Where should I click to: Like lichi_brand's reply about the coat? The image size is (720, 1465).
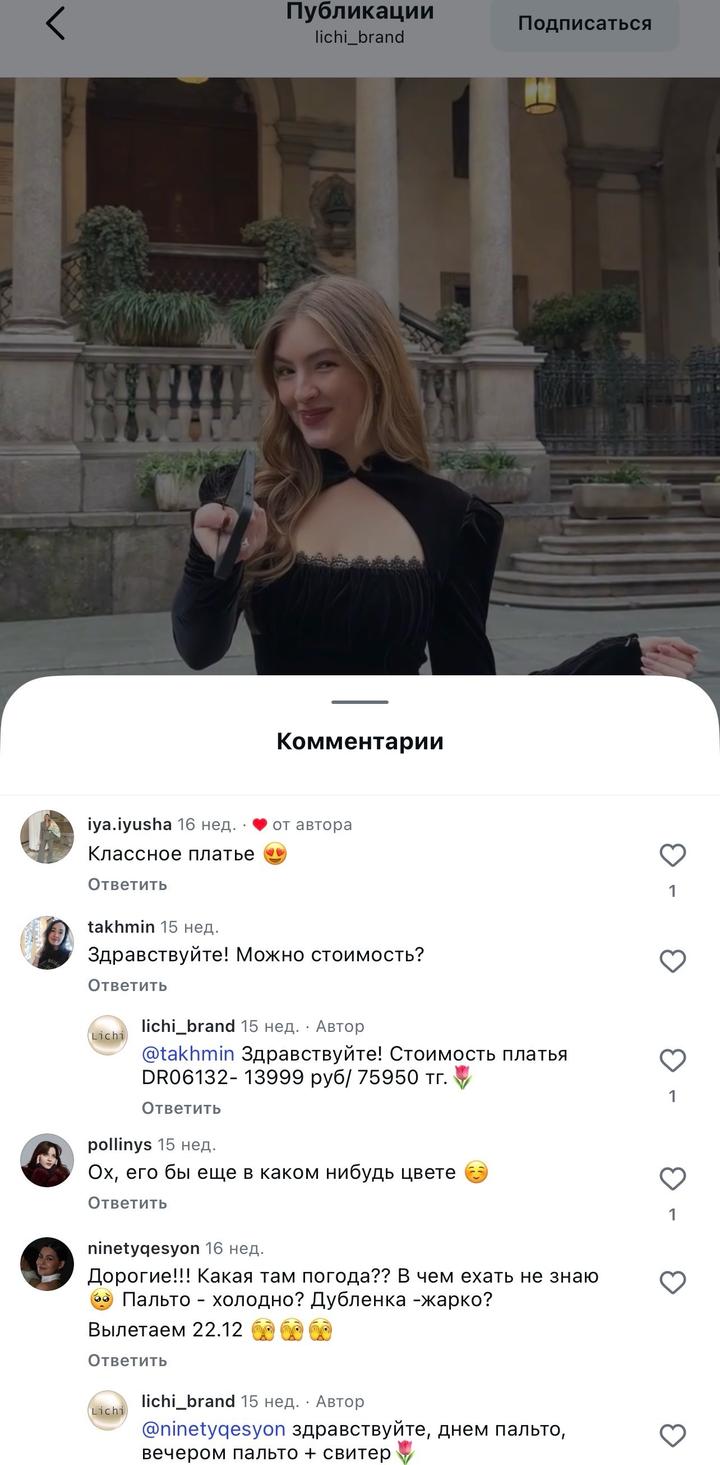point(673,1436)
